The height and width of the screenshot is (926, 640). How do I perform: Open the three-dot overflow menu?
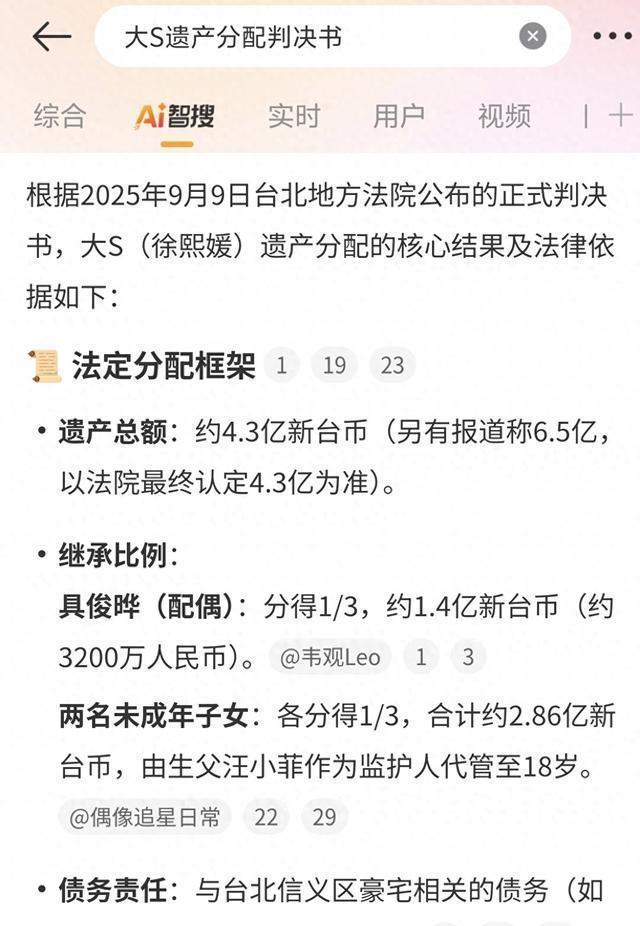612,37
